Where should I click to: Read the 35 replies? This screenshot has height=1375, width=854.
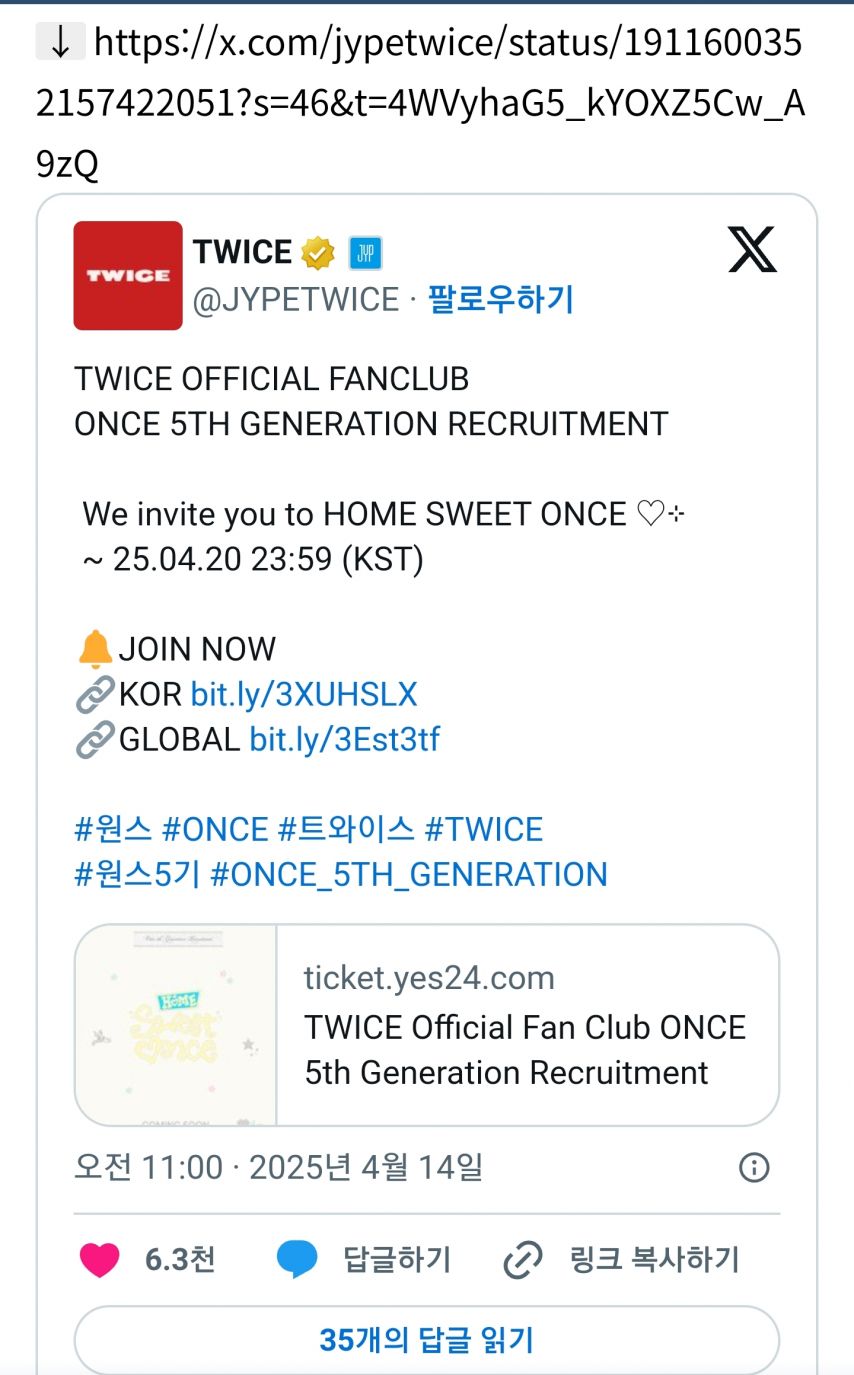(x=427, y=1340)
